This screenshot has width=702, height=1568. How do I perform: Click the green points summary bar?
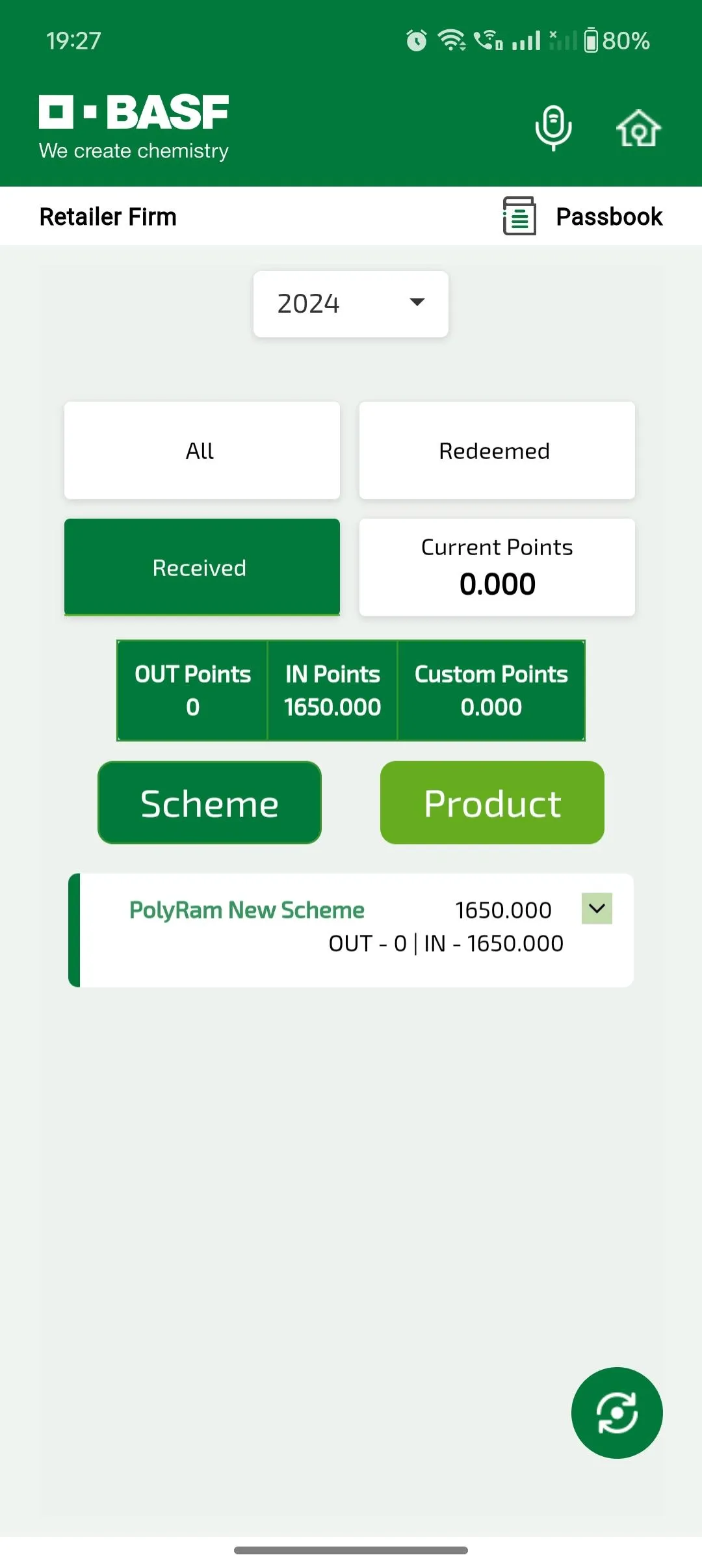click(351, 690)
